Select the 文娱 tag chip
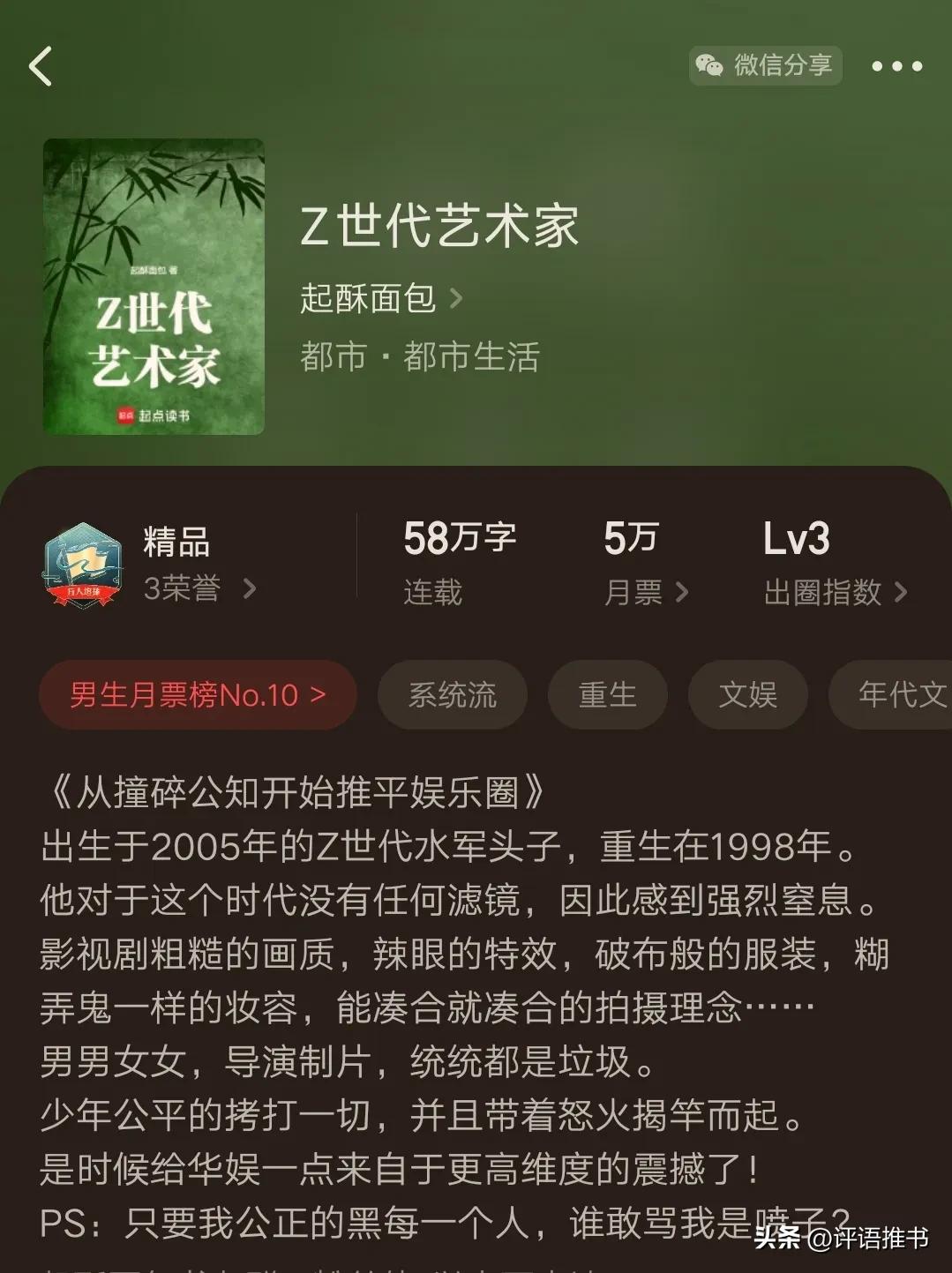Screen dimensions: 952x1273 click(747, 695)
